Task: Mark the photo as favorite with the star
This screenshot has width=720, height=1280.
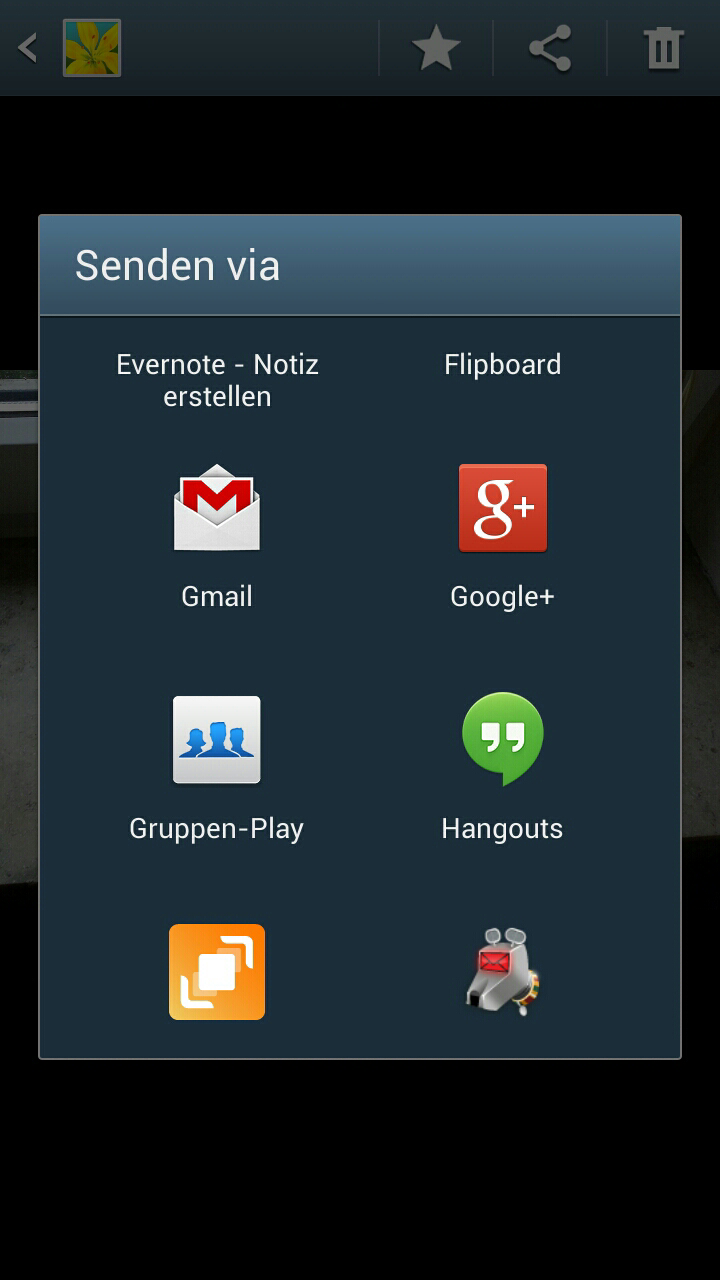Action: coord(436,48)
